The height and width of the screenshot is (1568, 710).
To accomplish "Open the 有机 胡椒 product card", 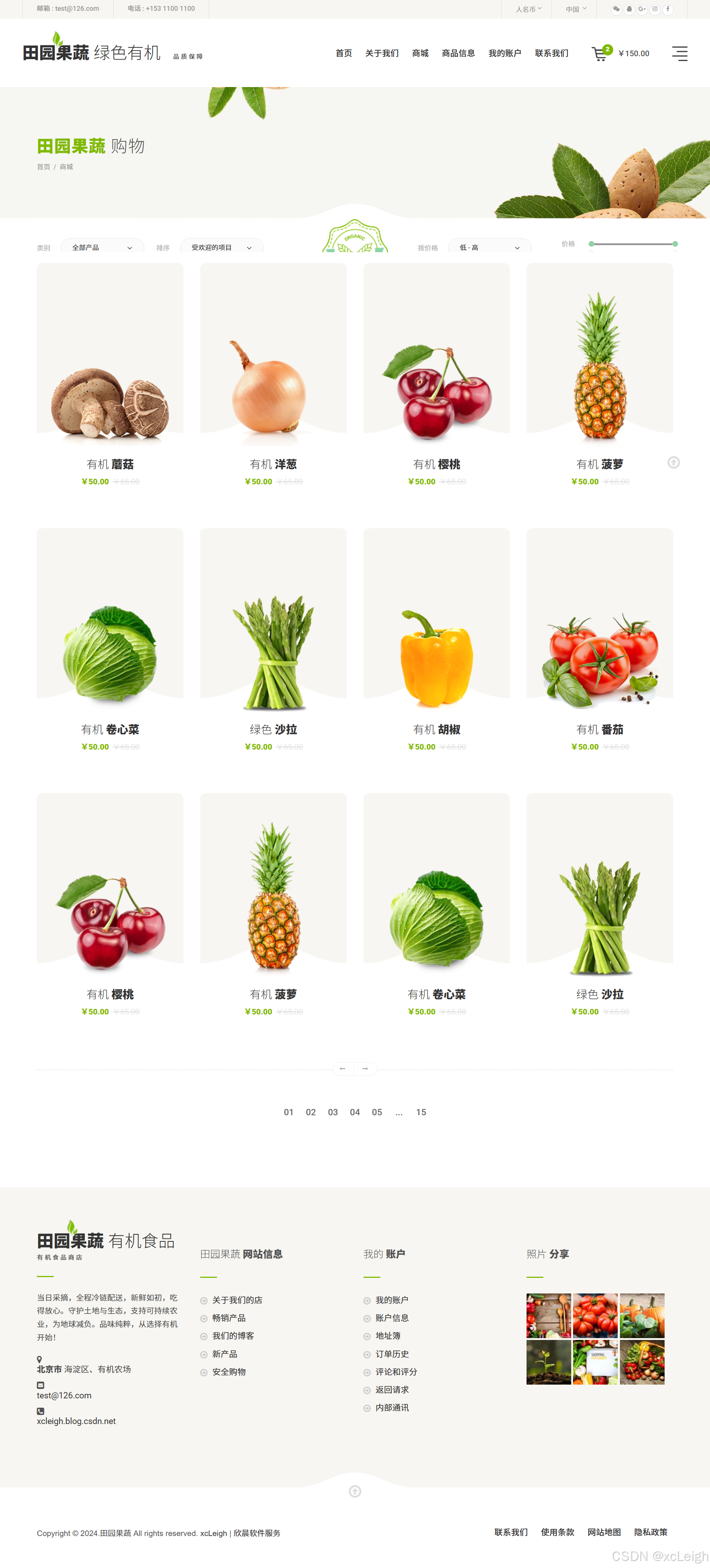I will tap(436, 640).
